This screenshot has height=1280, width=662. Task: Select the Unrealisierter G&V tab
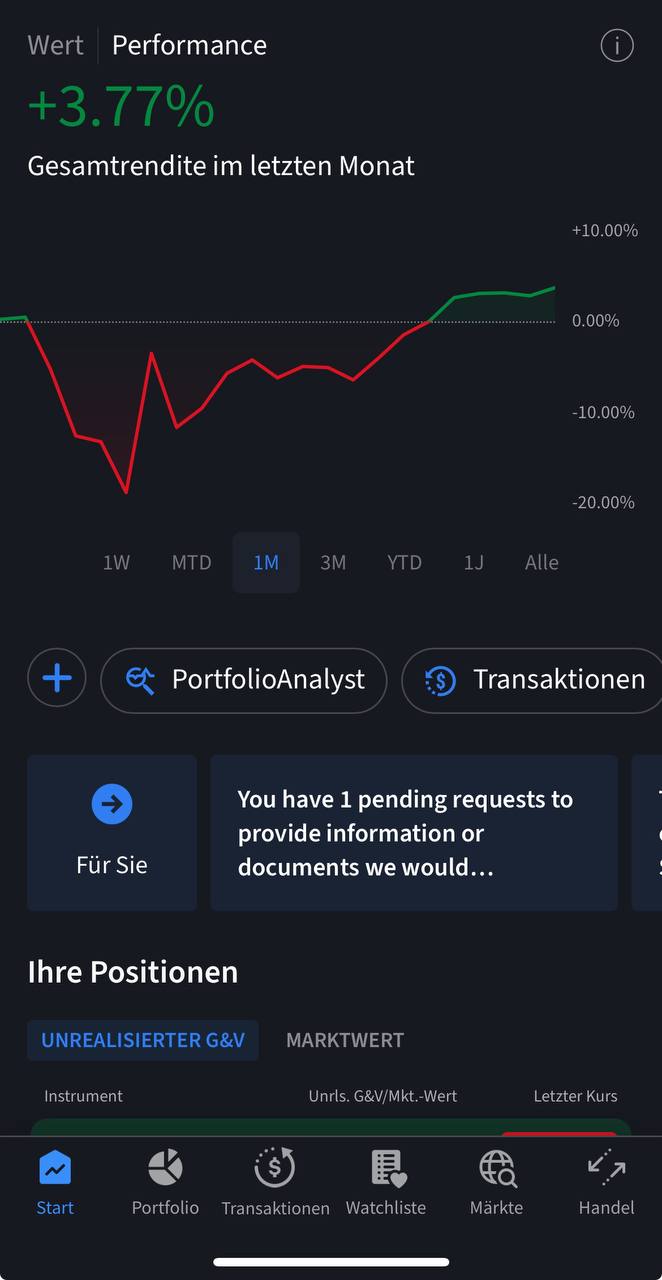pyautogui.click(x=143, y=1040)
